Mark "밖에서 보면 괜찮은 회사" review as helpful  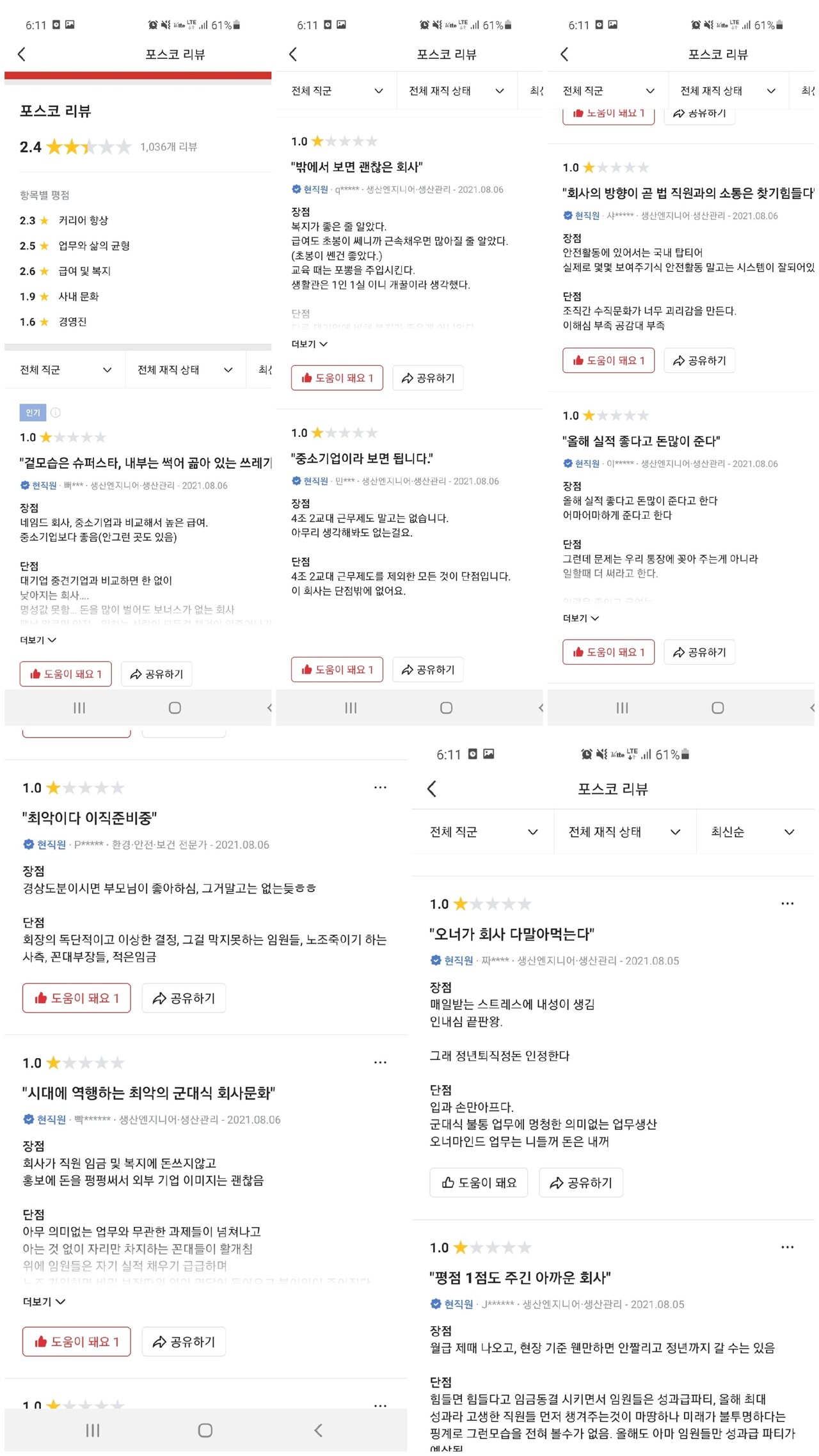(337, 377)
